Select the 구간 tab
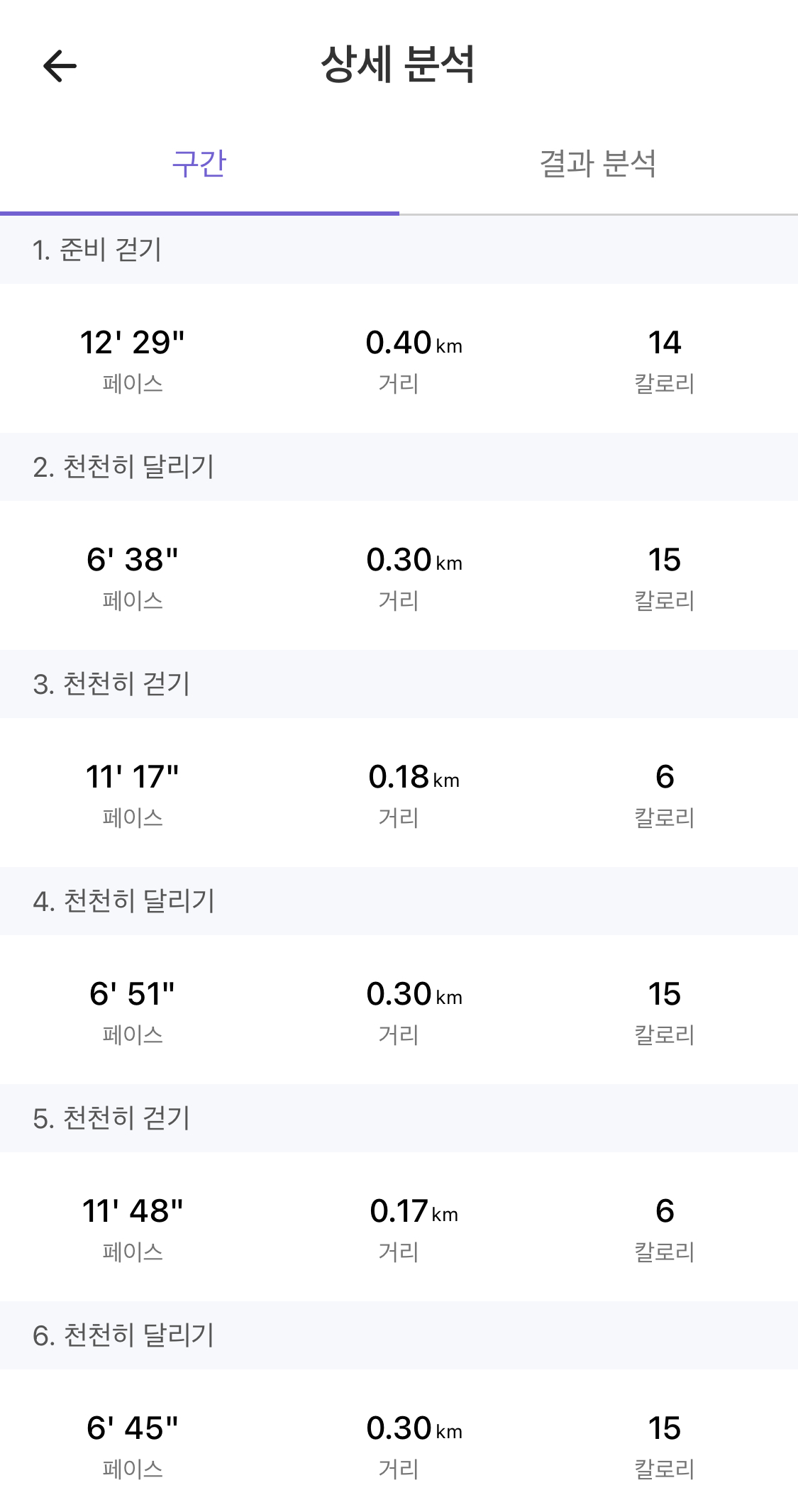Screen dimensions: 798x1512 pyautogui.click(x=199, y=164)
